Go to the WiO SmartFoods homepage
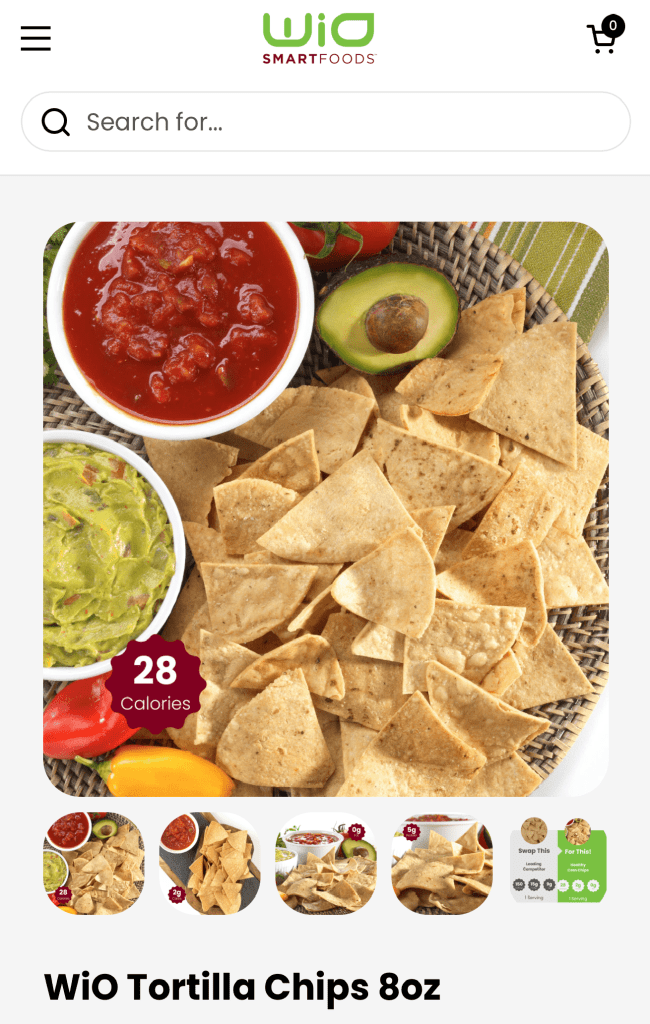The height and width of the screenshot is (1024, 650). (x=319, y=38)
